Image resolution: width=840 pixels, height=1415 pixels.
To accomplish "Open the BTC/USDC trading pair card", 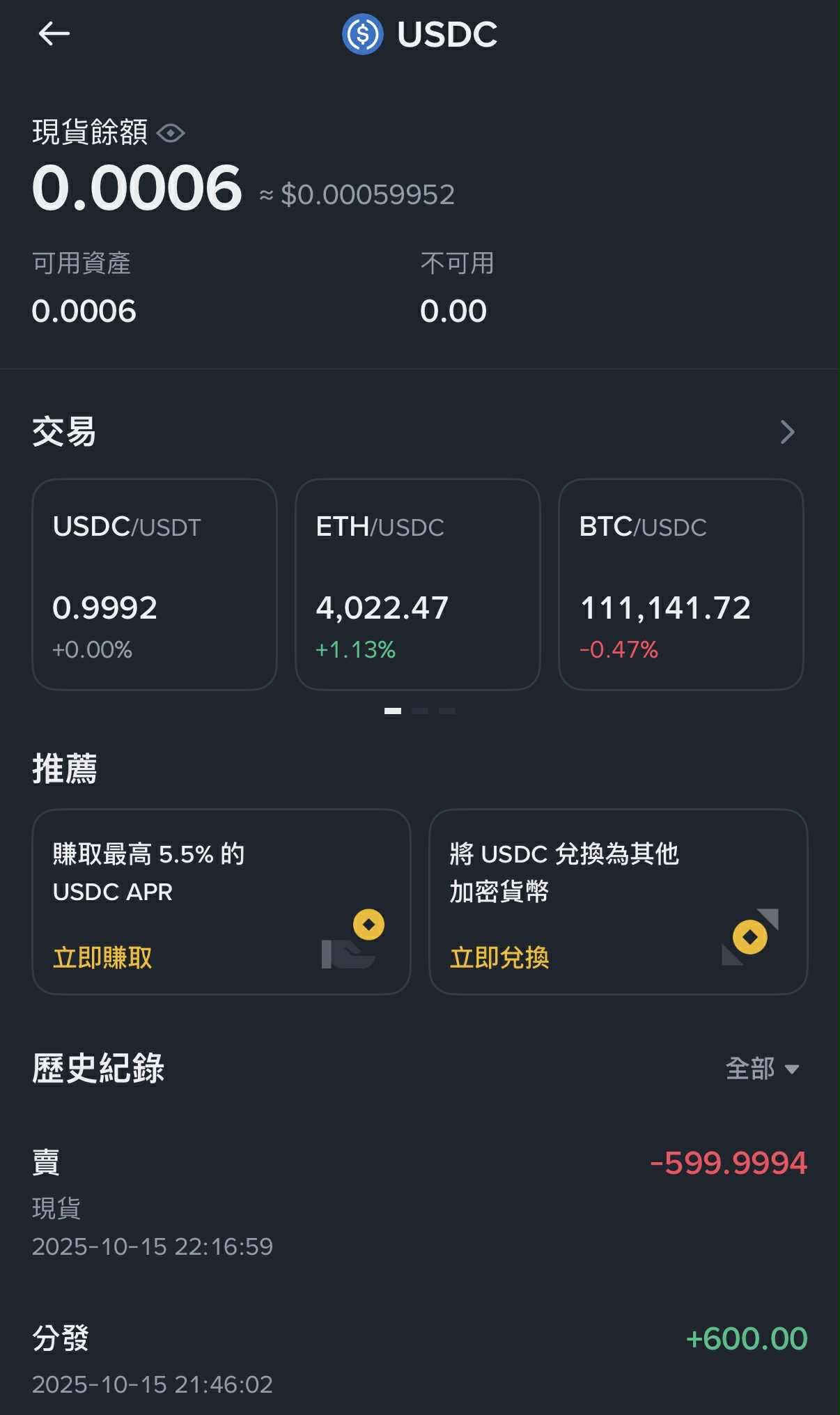I will (681, 584).
